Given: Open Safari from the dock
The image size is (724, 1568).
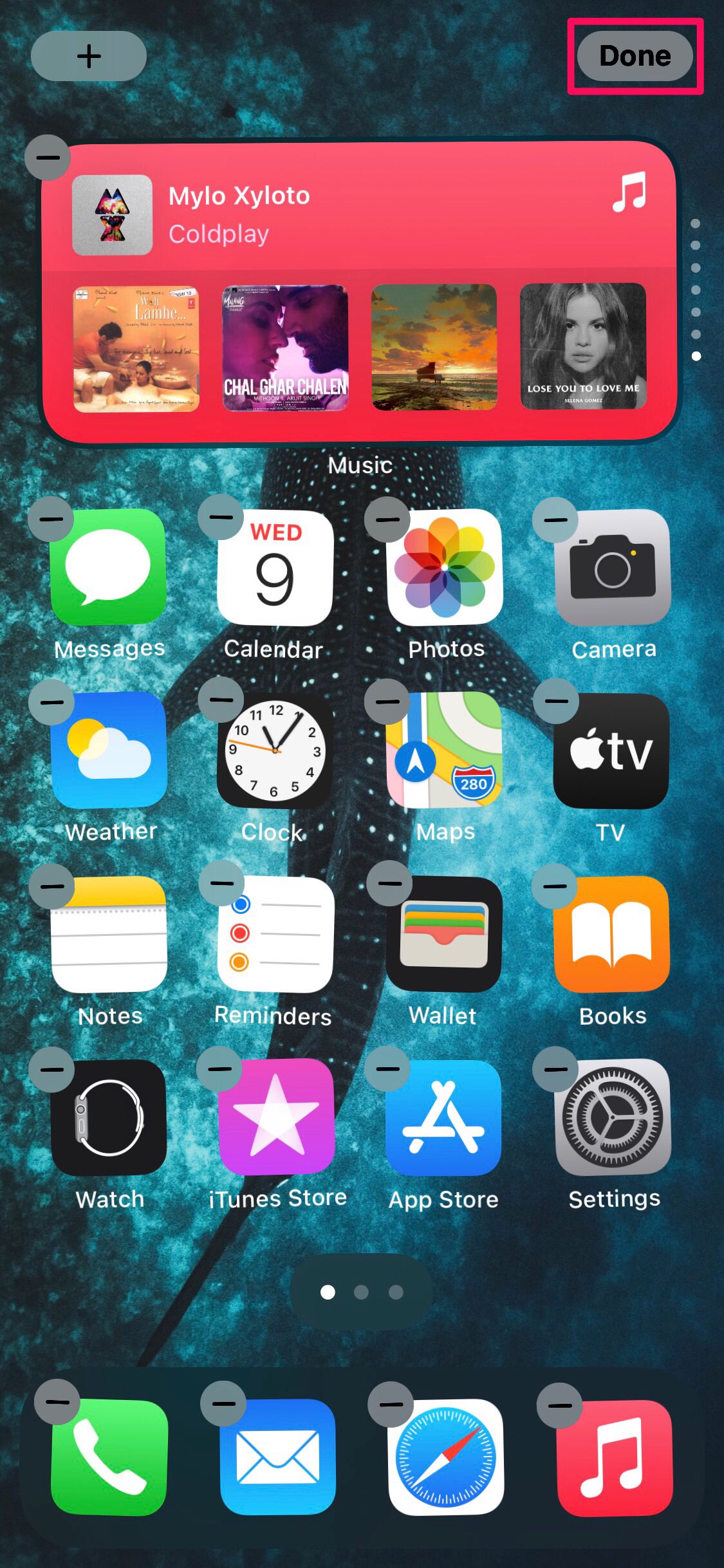Looking at the screenshot, I should point(445,1457).
